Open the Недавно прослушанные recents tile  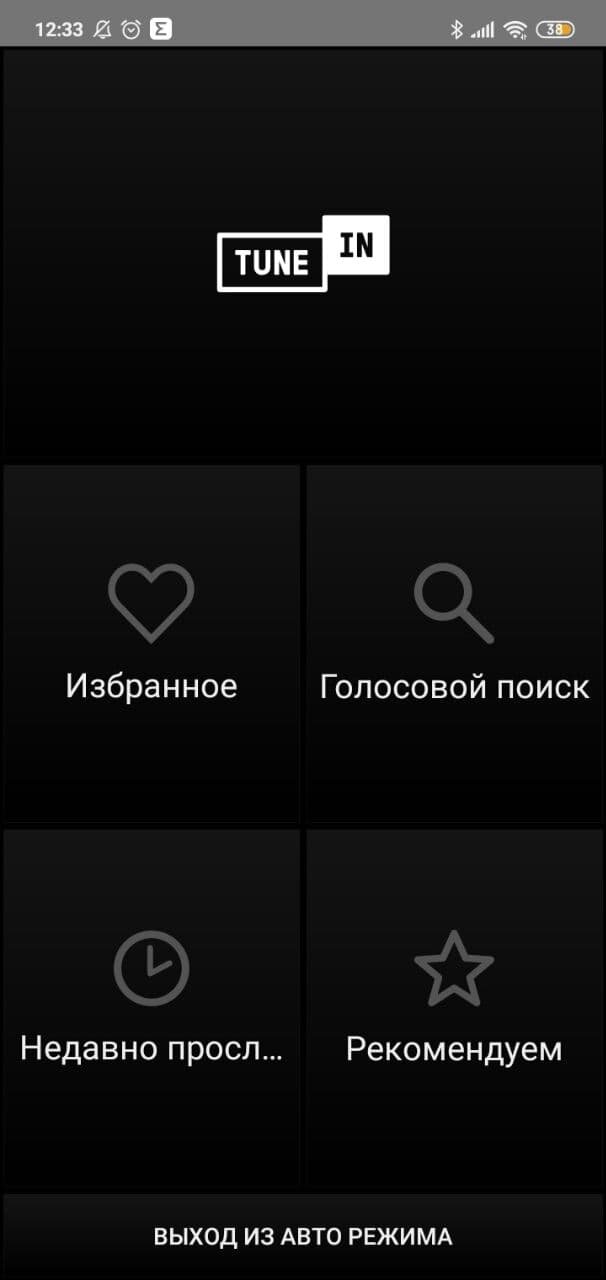(x=151, y=1008)
